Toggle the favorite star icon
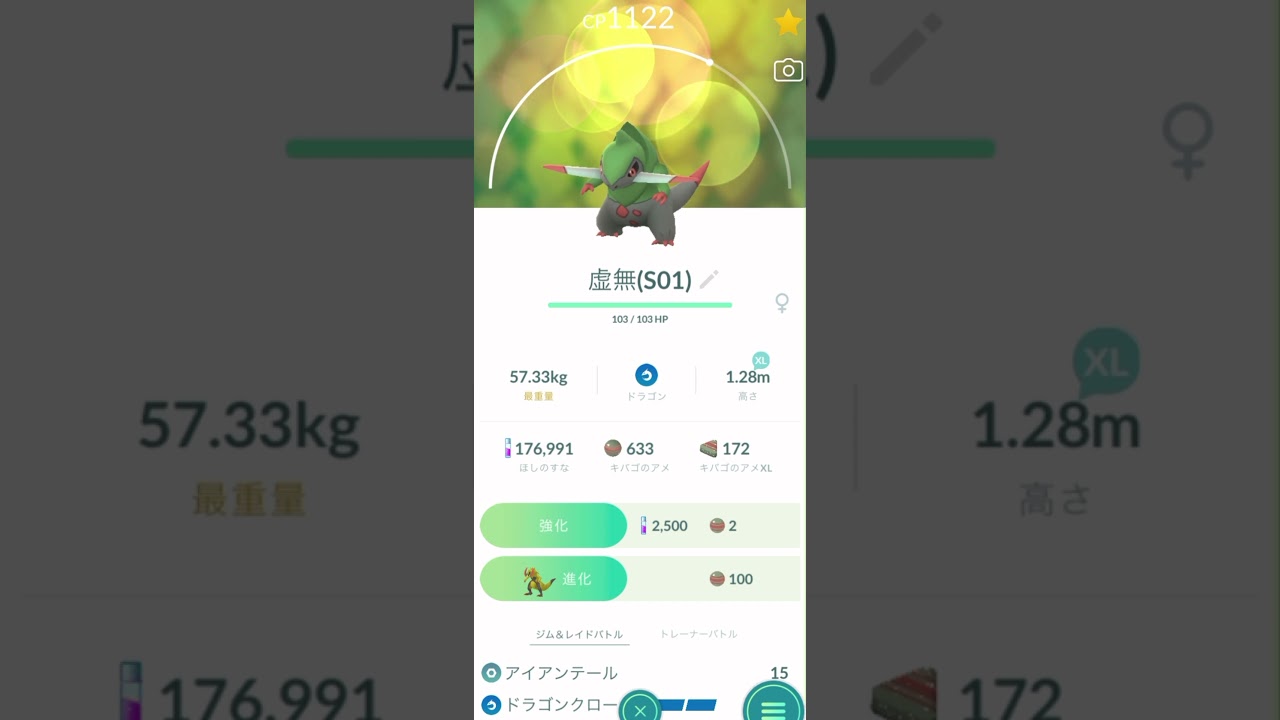The image size is (1280, 720). tap(788, 23)
